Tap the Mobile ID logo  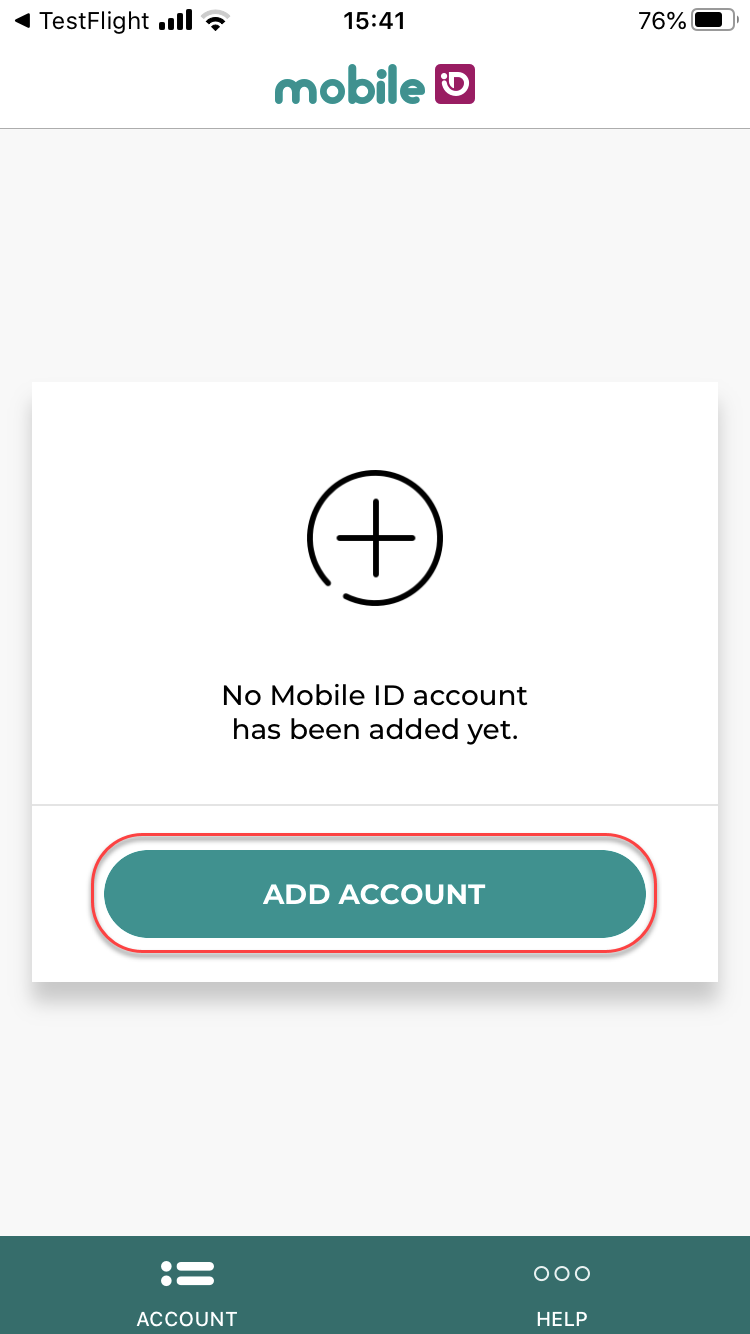coord(375,84)
